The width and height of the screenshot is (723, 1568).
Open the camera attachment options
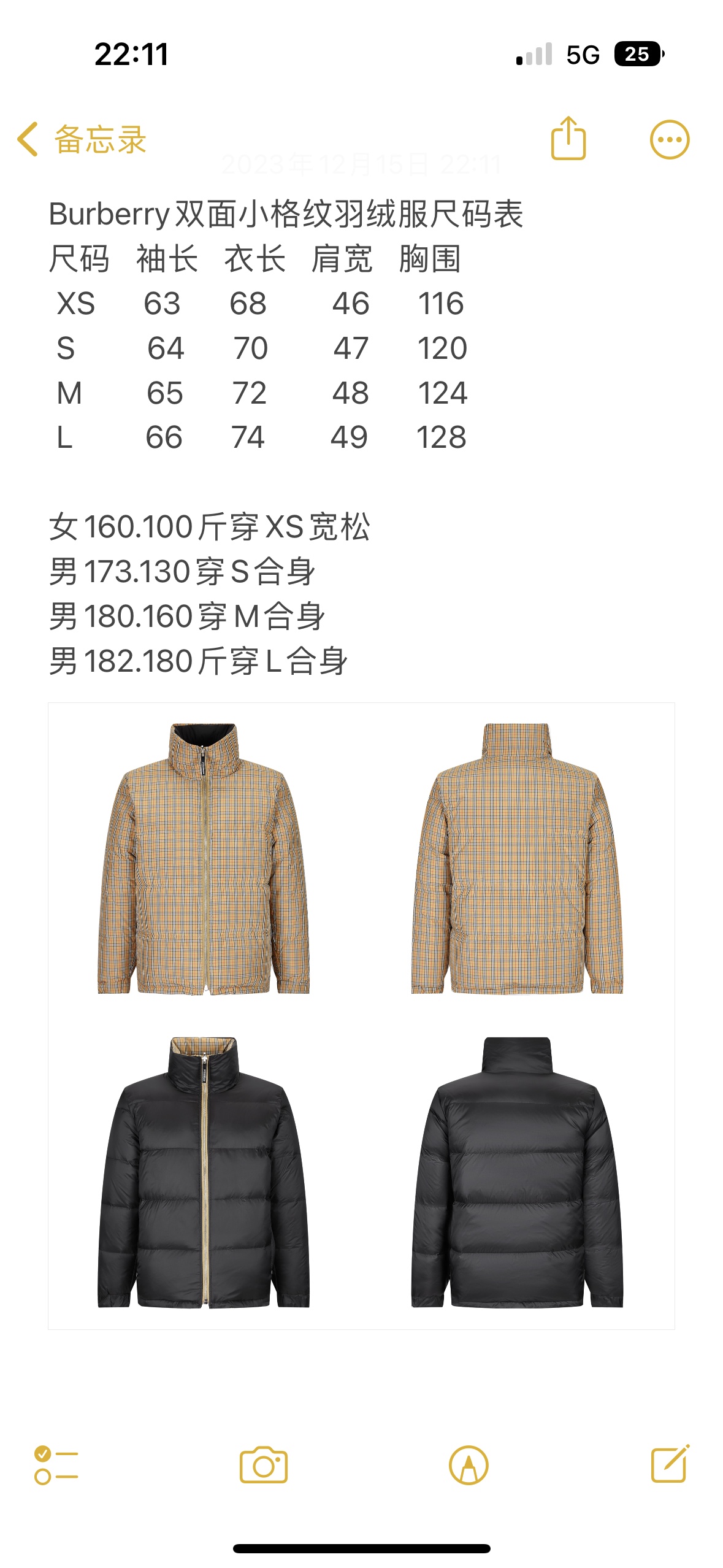(263, 1465)
